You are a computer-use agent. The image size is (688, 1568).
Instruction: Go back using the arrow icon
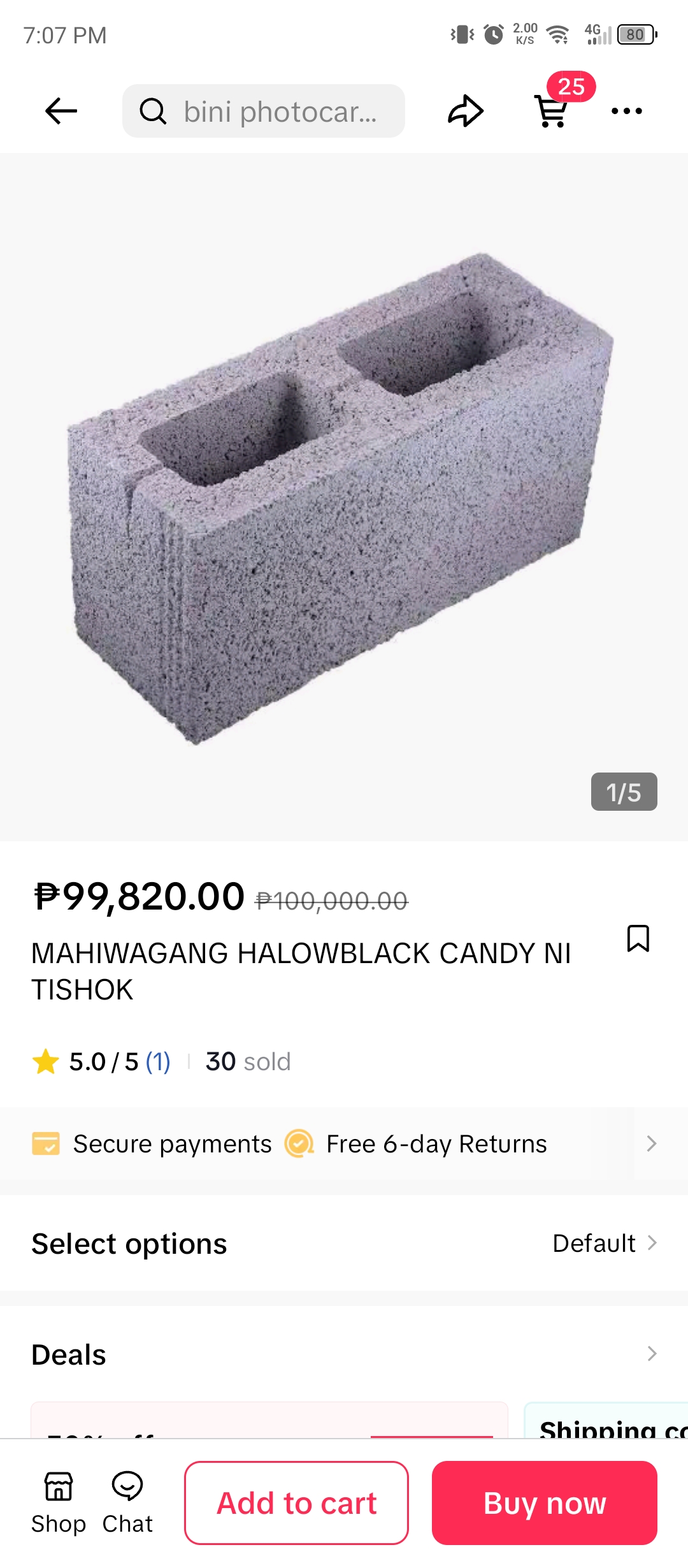click(x=61, y=111)
